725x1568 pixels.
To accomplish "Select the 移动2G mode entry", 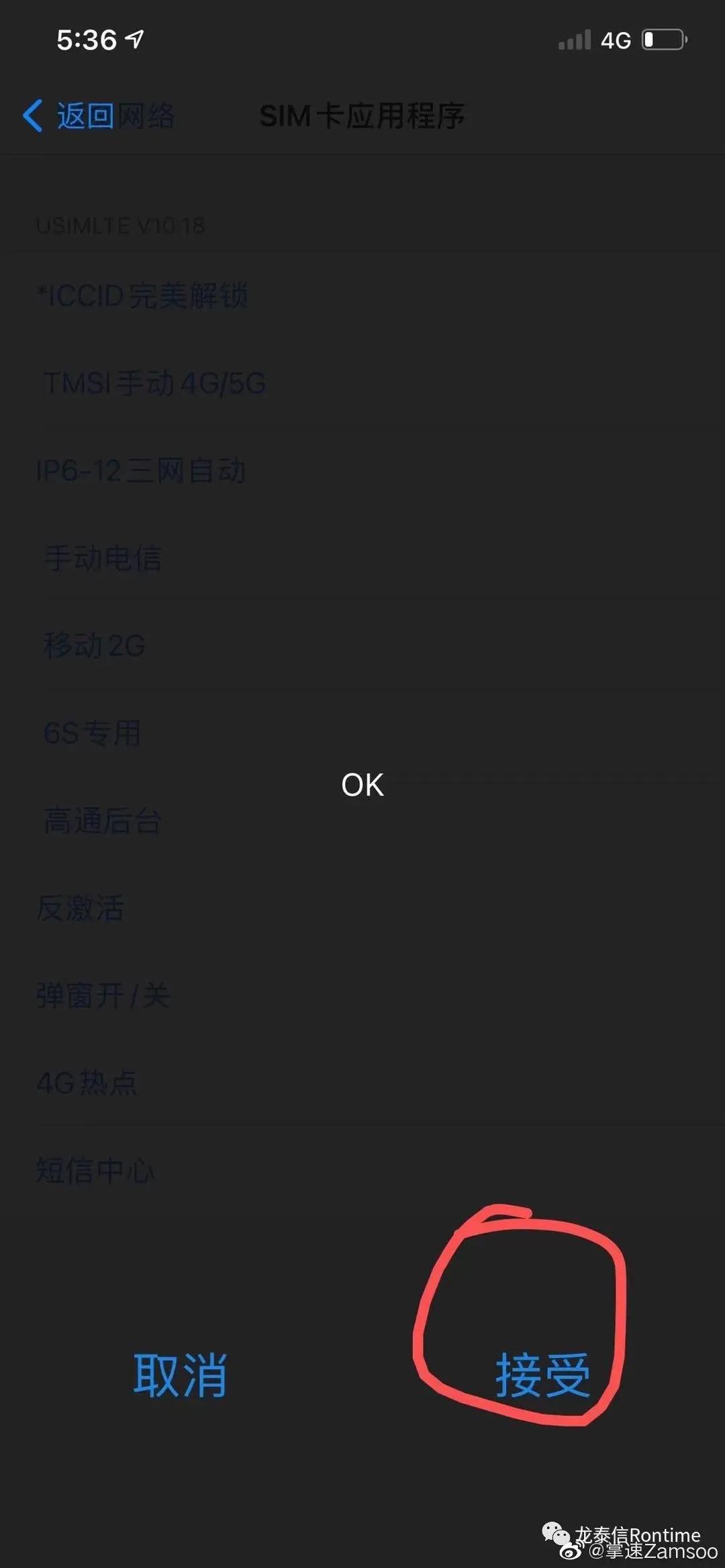I will click(x=94, y=646).
